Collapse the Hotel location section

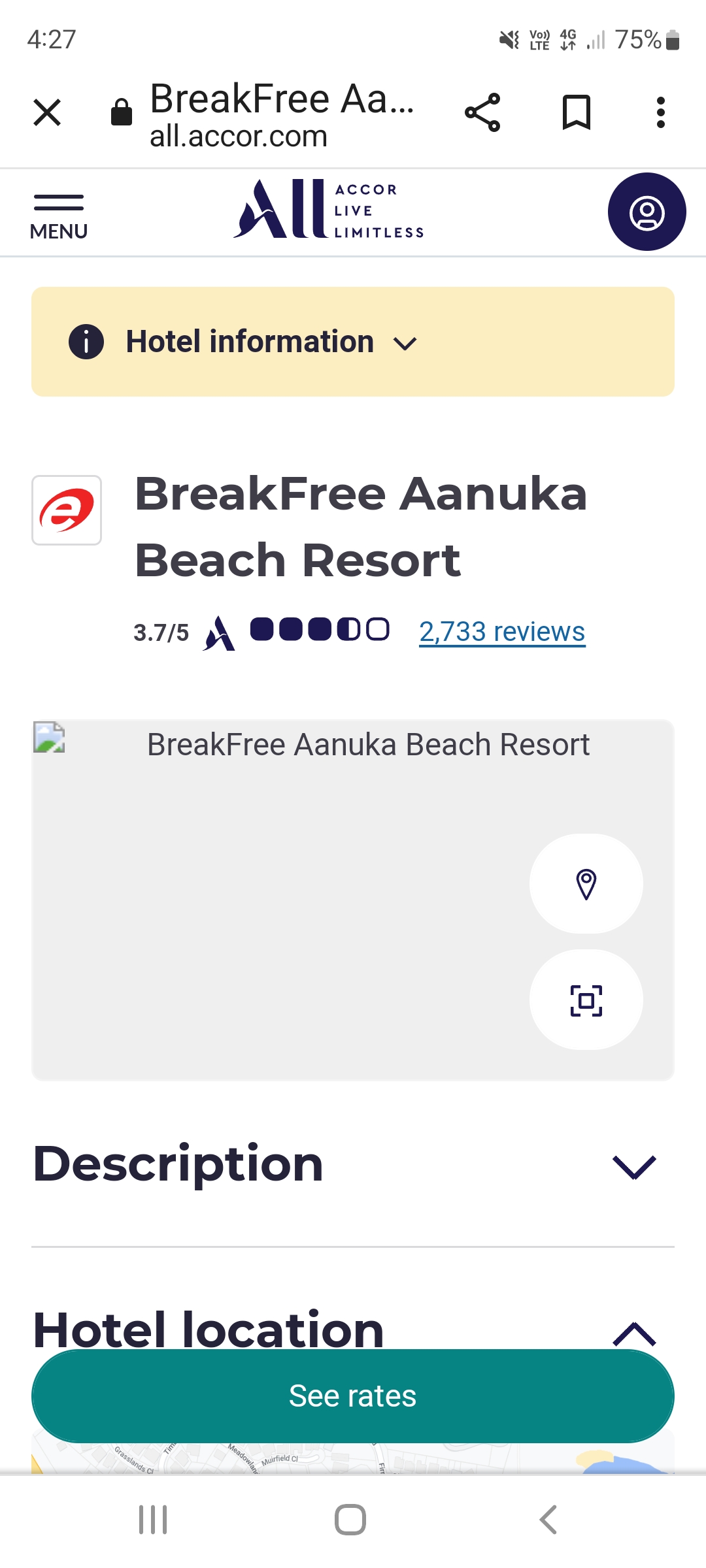[x=633, y=1333]
